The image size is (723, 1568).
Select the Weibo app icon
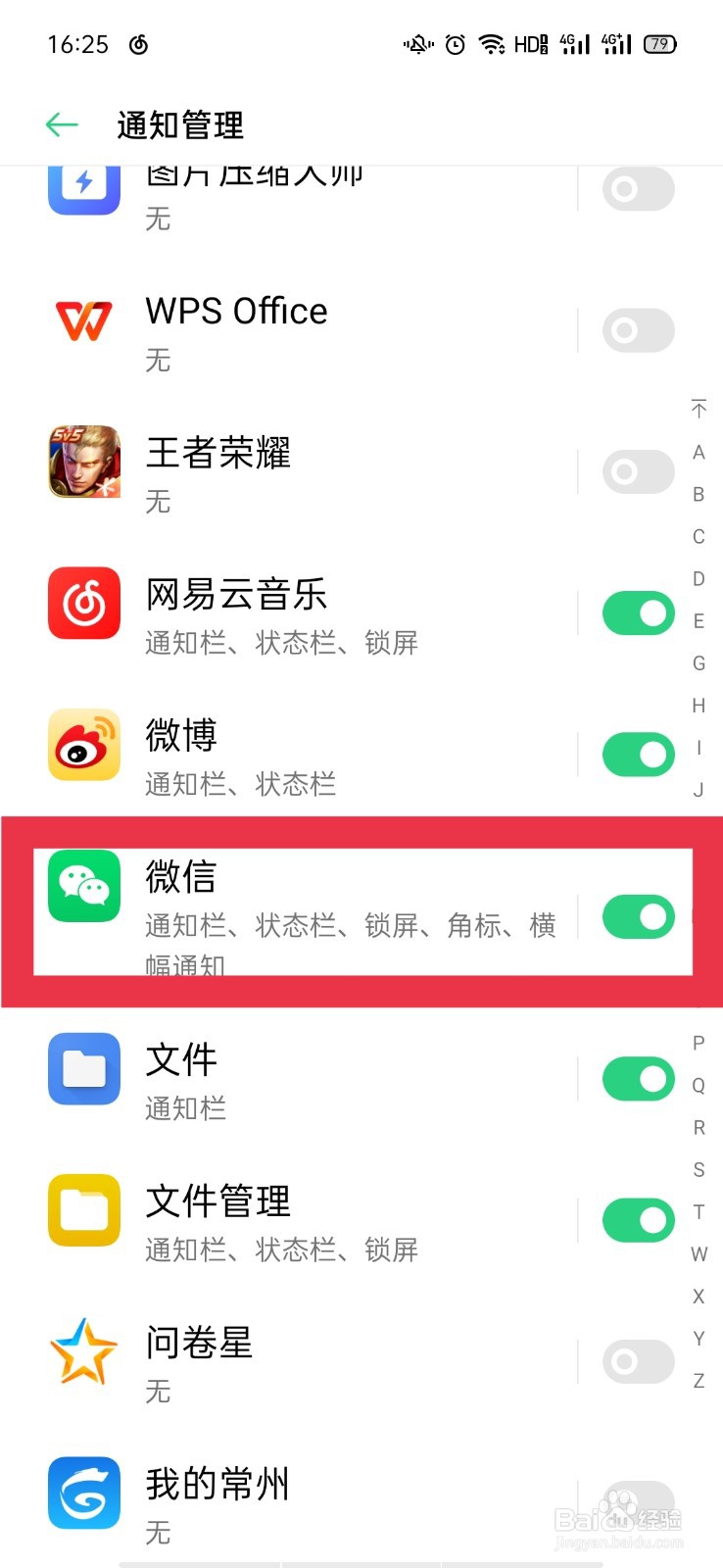pyautogui.click(x=83, y=745)
